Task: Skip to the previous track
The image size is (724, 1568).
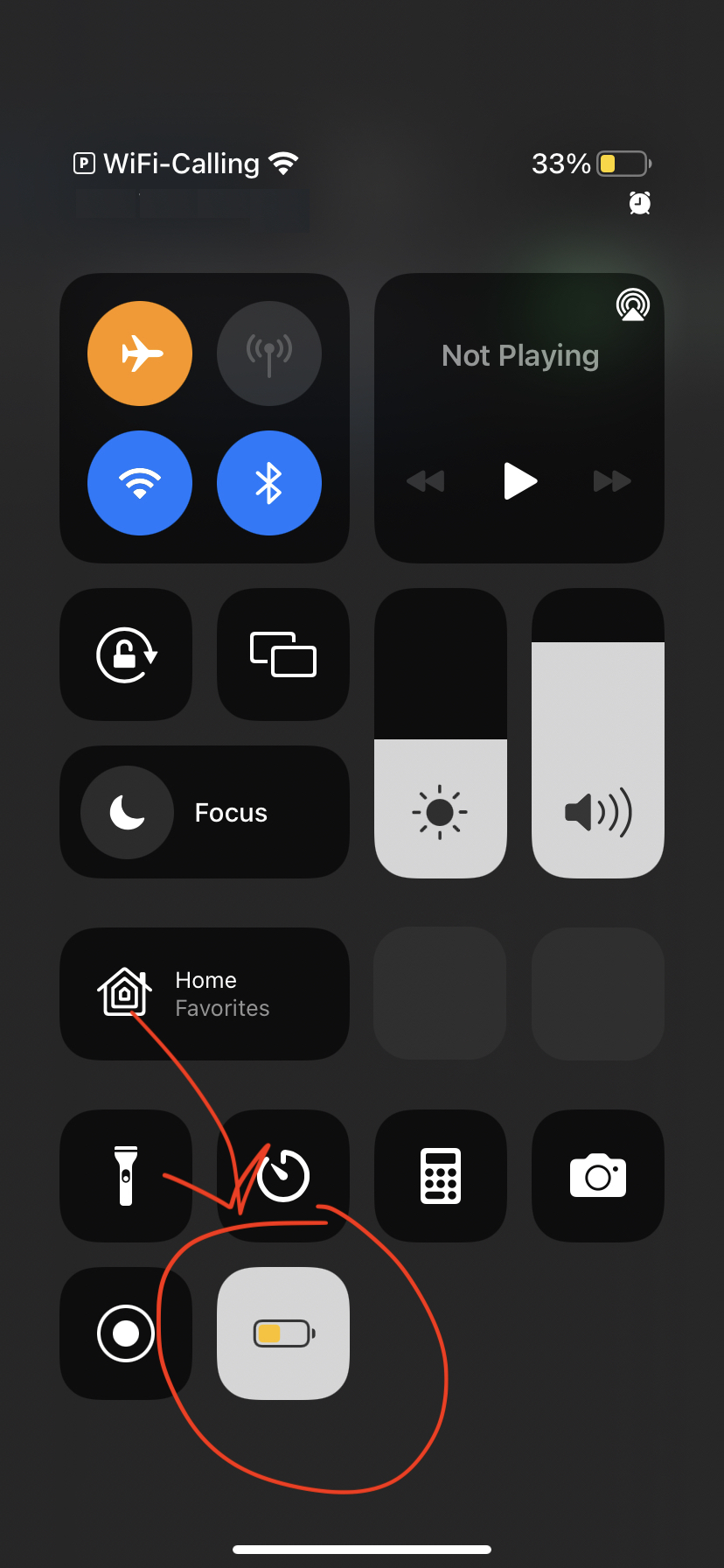Action: [x=426, y=481]
